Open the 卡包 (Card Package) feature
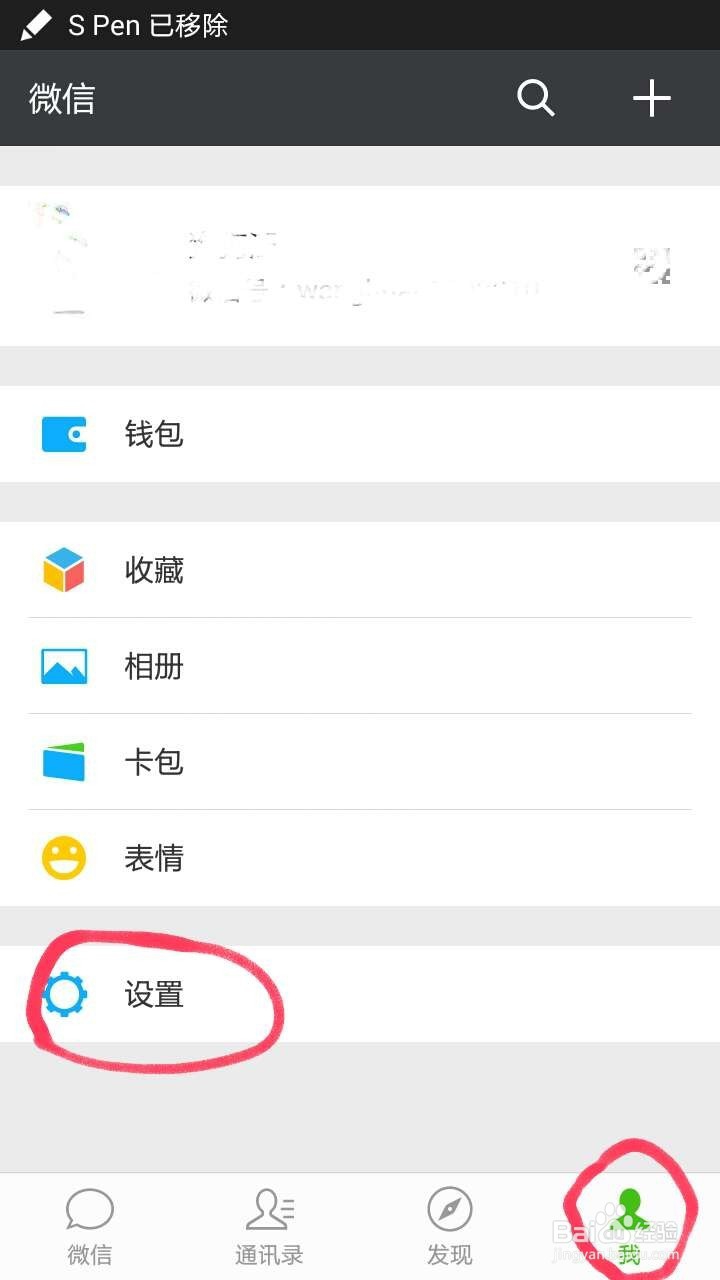Viewport: 720px width, 1280px height. [x=155, y=762]
